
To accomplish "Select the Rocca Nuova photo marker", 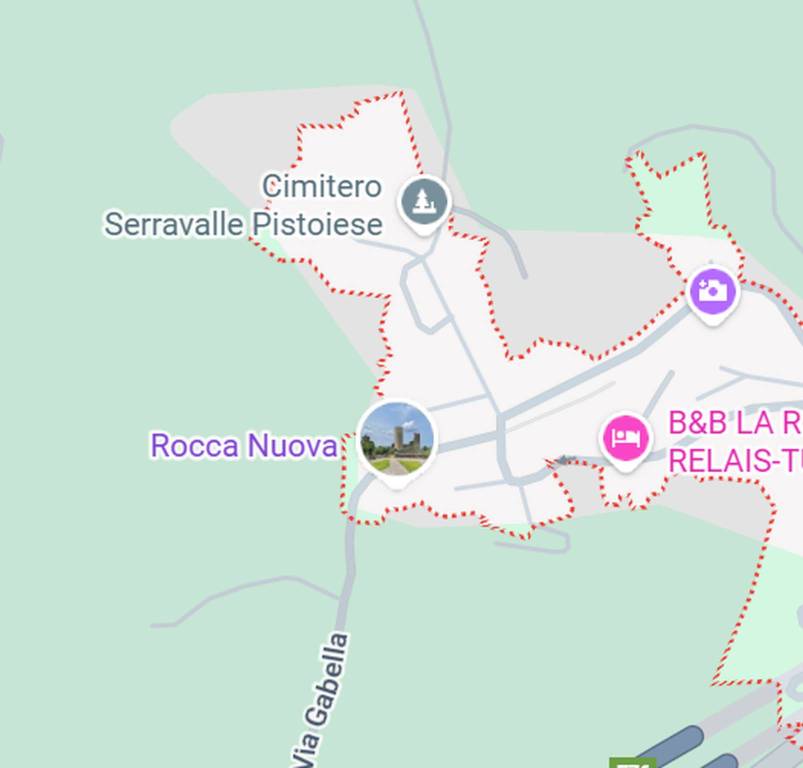I will 397,440.
